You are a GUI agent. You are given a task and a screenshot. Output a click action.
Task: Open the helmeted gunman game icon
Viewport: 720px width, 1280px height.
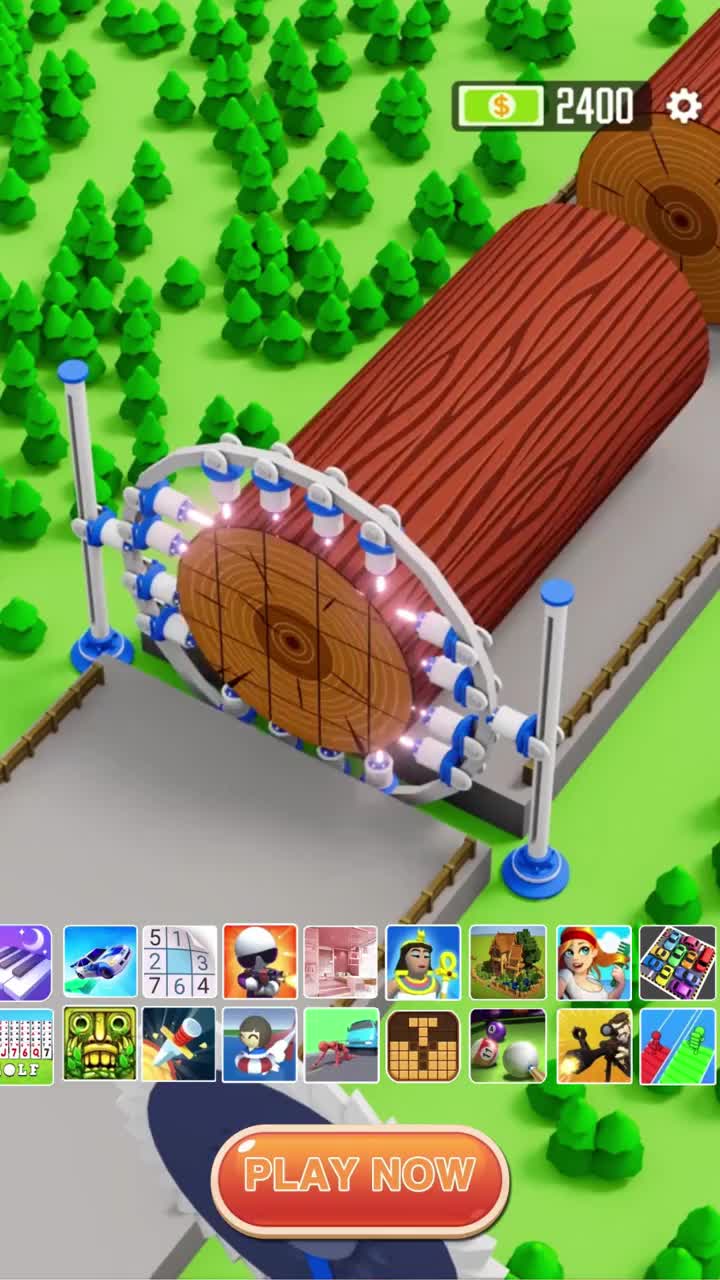[260, 962]
